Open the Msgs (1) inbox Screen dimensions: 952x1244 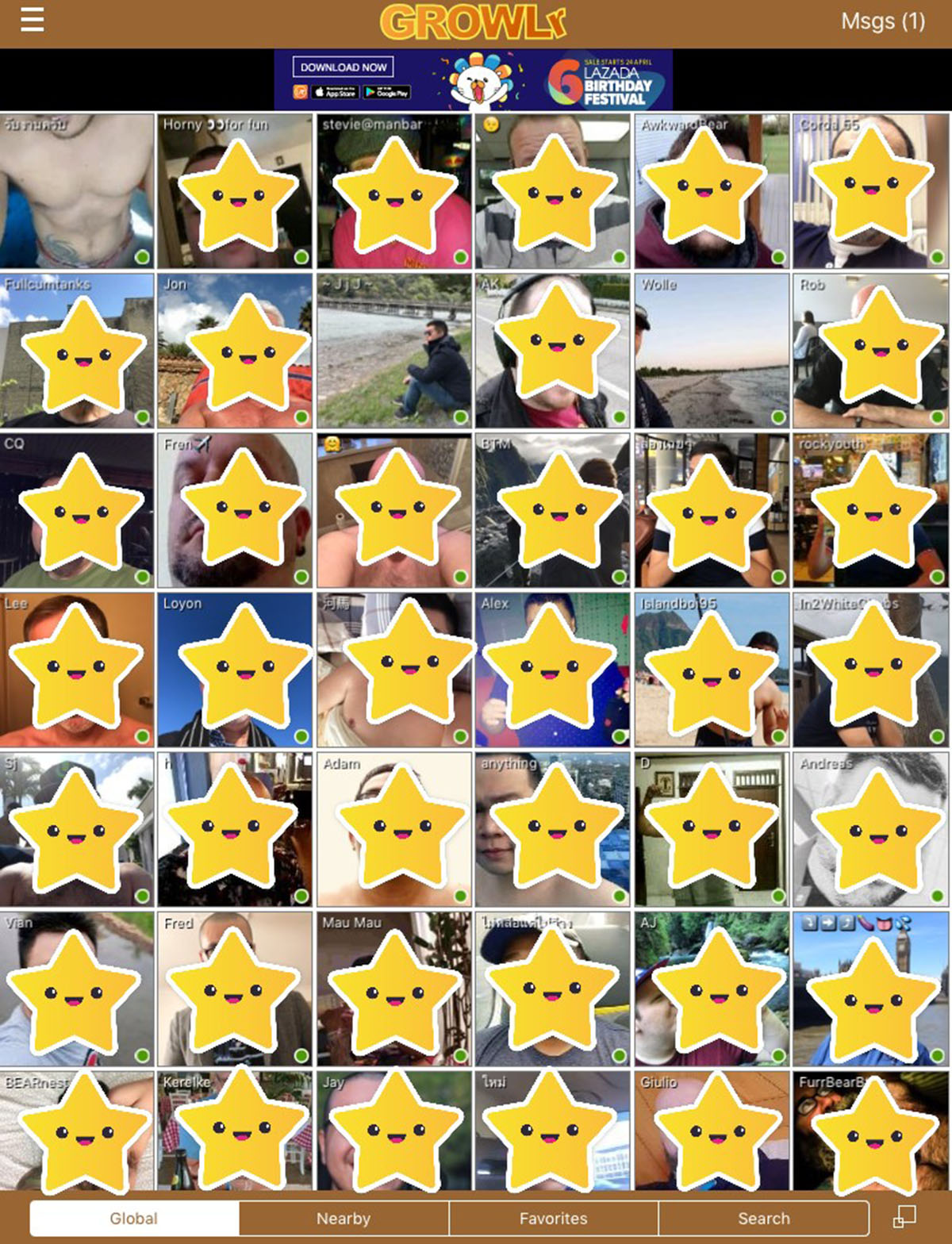882,21
